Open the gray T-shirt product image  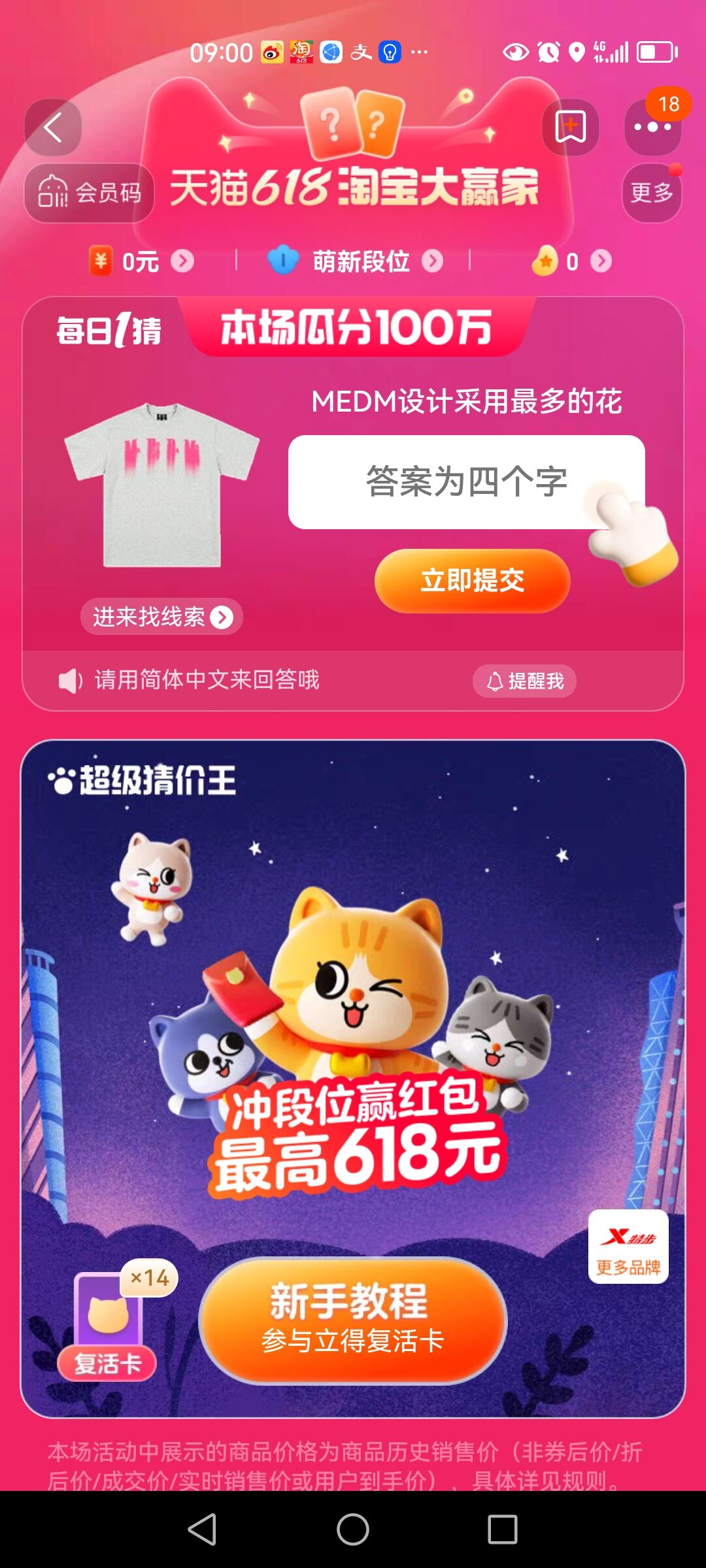click(161, 485)
